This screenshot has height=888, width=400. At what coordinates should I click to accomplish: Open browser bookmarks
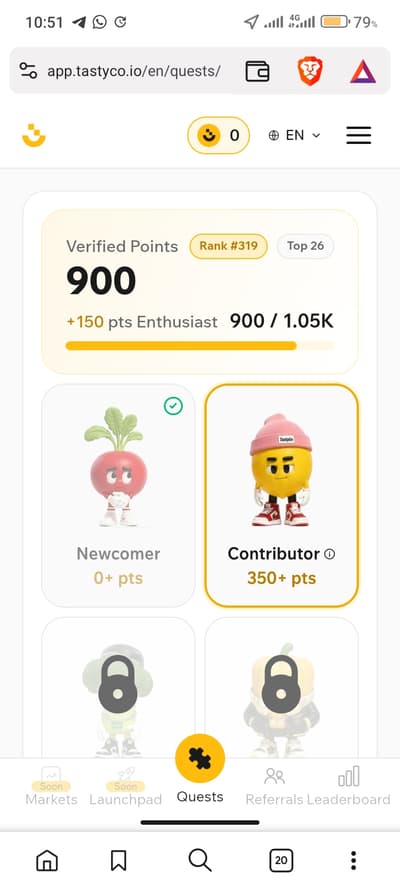118,860
